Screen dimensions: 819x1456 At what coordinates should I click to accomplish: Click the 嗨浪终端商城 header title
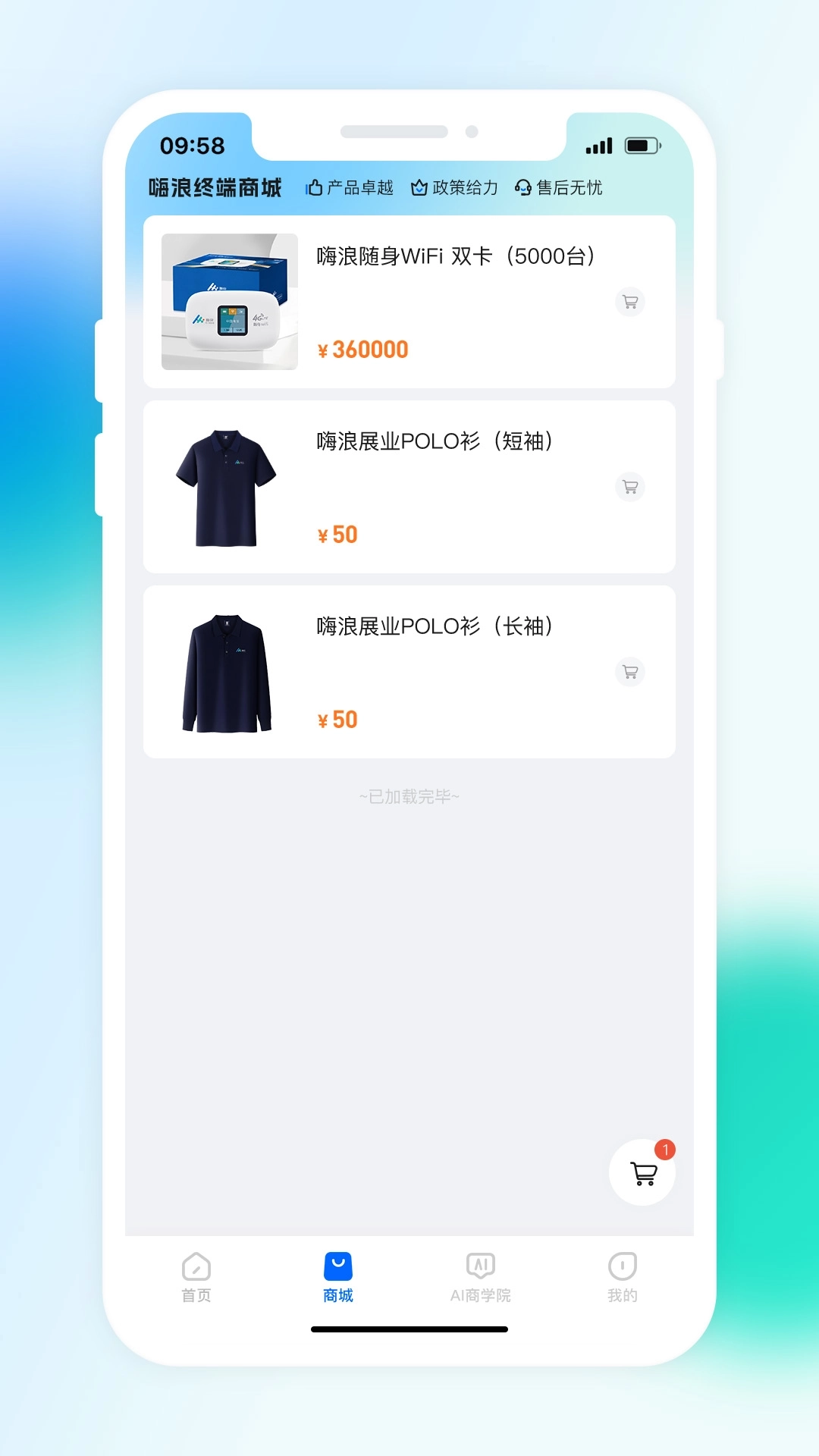point(215,186)
